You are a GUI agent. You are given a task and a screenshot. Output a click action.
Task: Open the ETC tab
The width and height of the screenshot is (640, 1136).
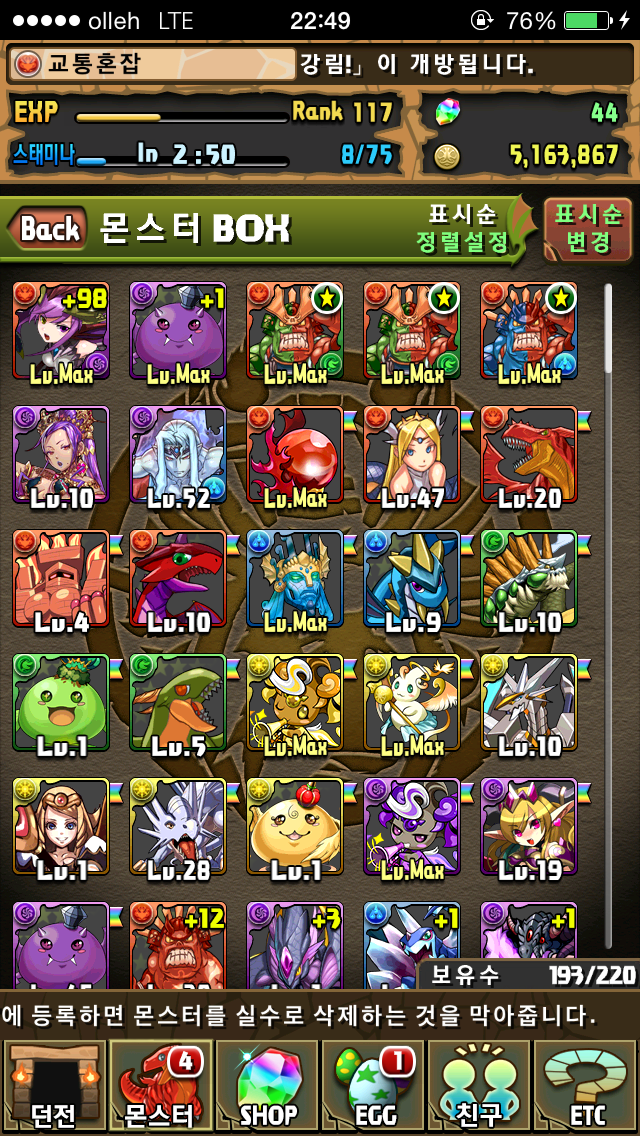click(587, 1085)
